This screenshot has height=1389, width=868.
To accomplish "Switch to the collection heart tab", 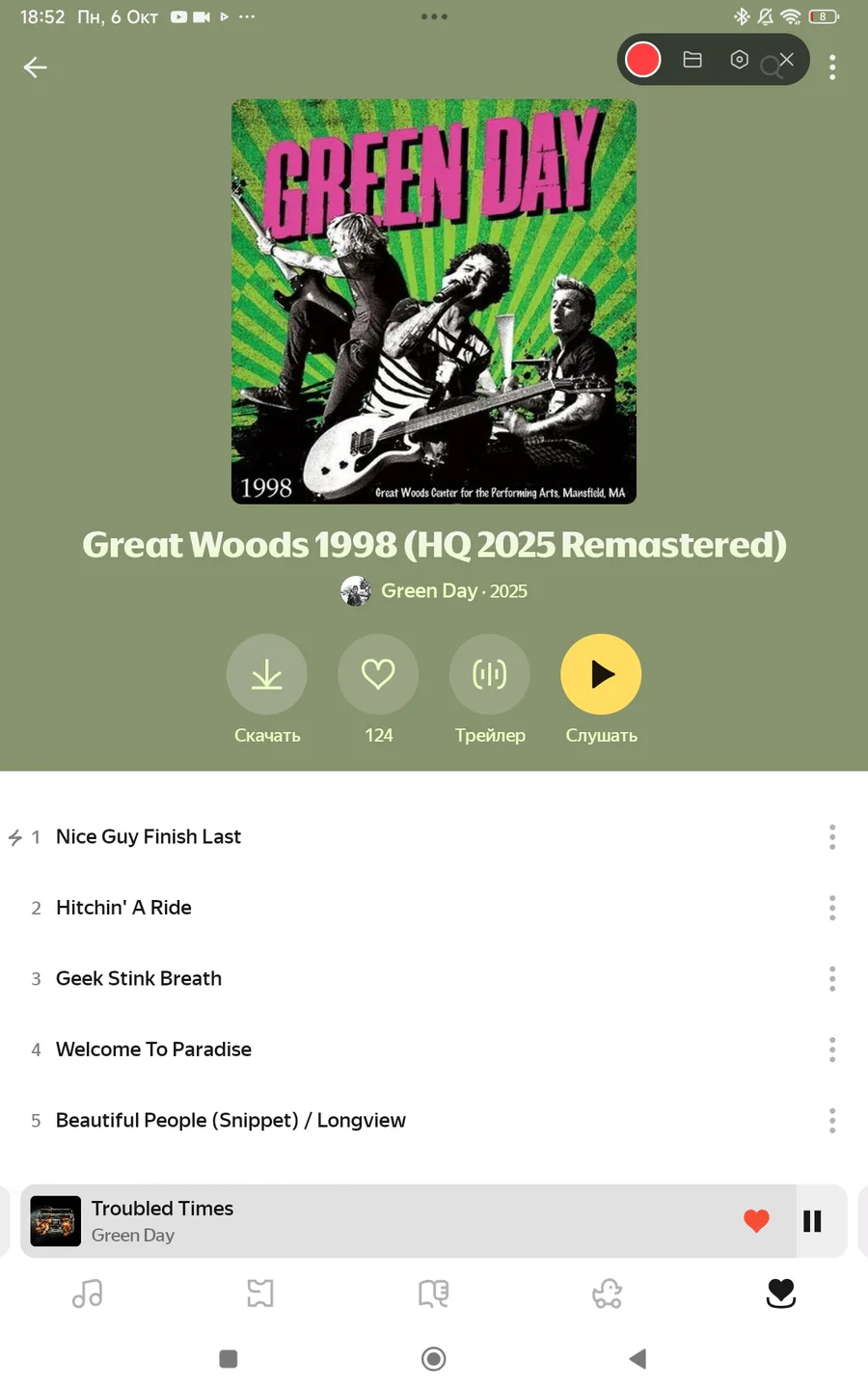I will [780, 1294].
